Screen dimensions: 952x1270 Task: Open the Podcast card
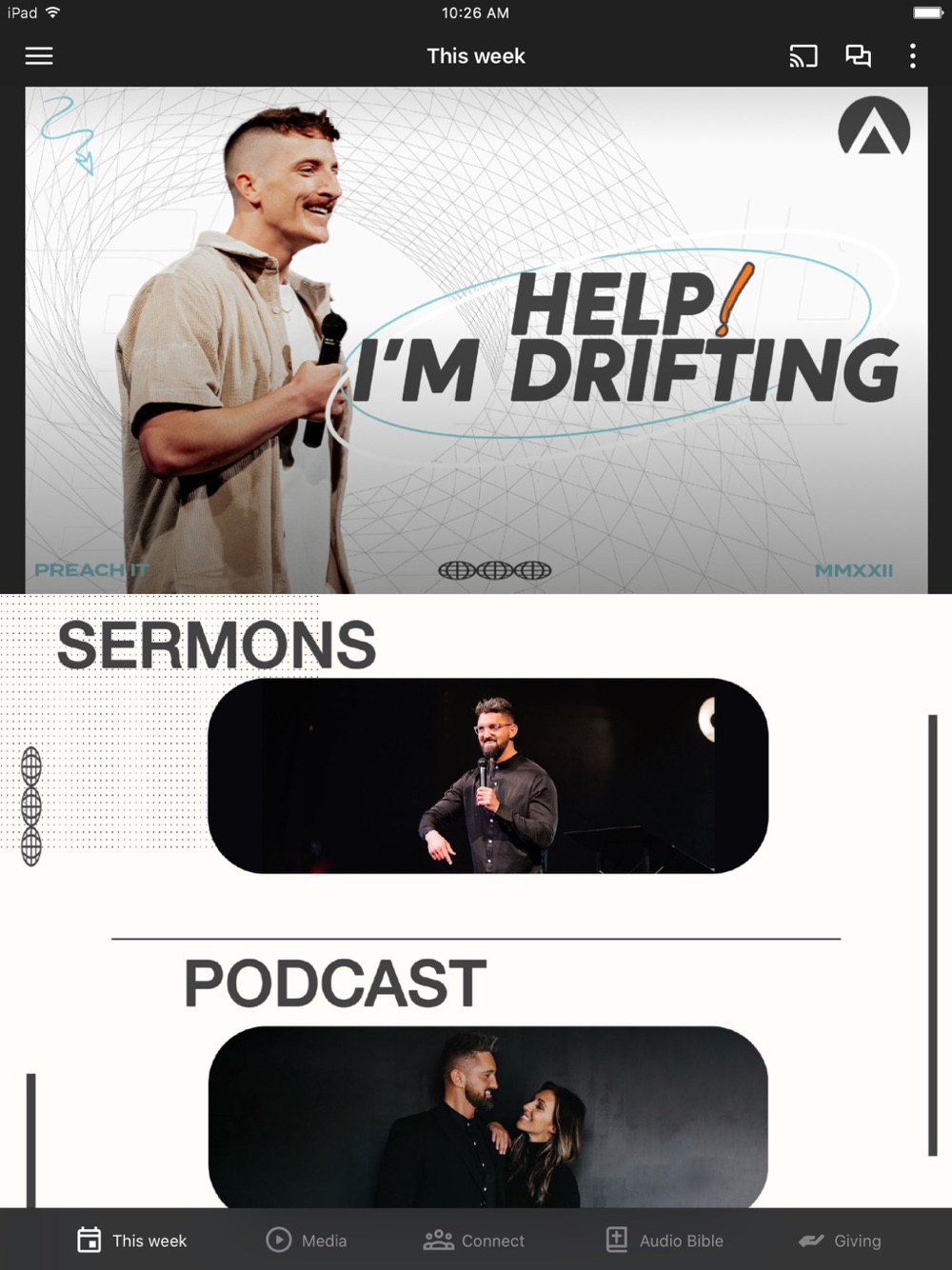click(x=487, y=1116)
